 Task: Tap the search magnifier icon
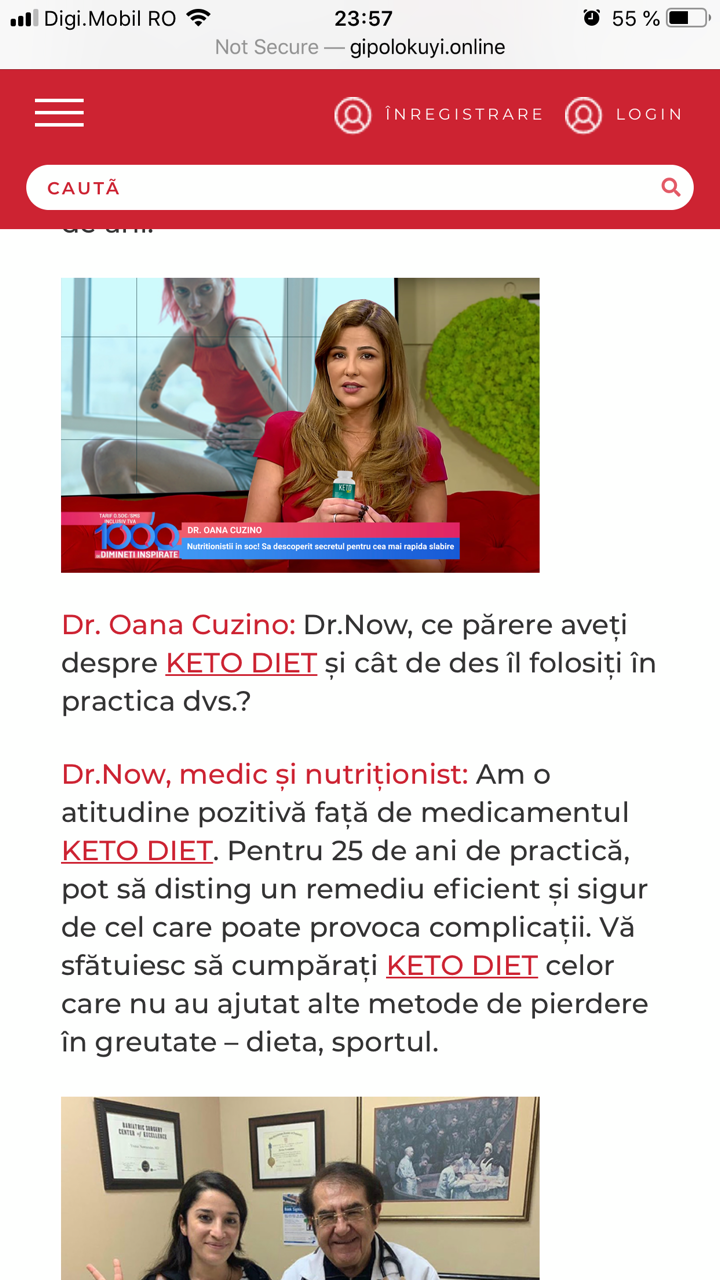coord(671,187)
